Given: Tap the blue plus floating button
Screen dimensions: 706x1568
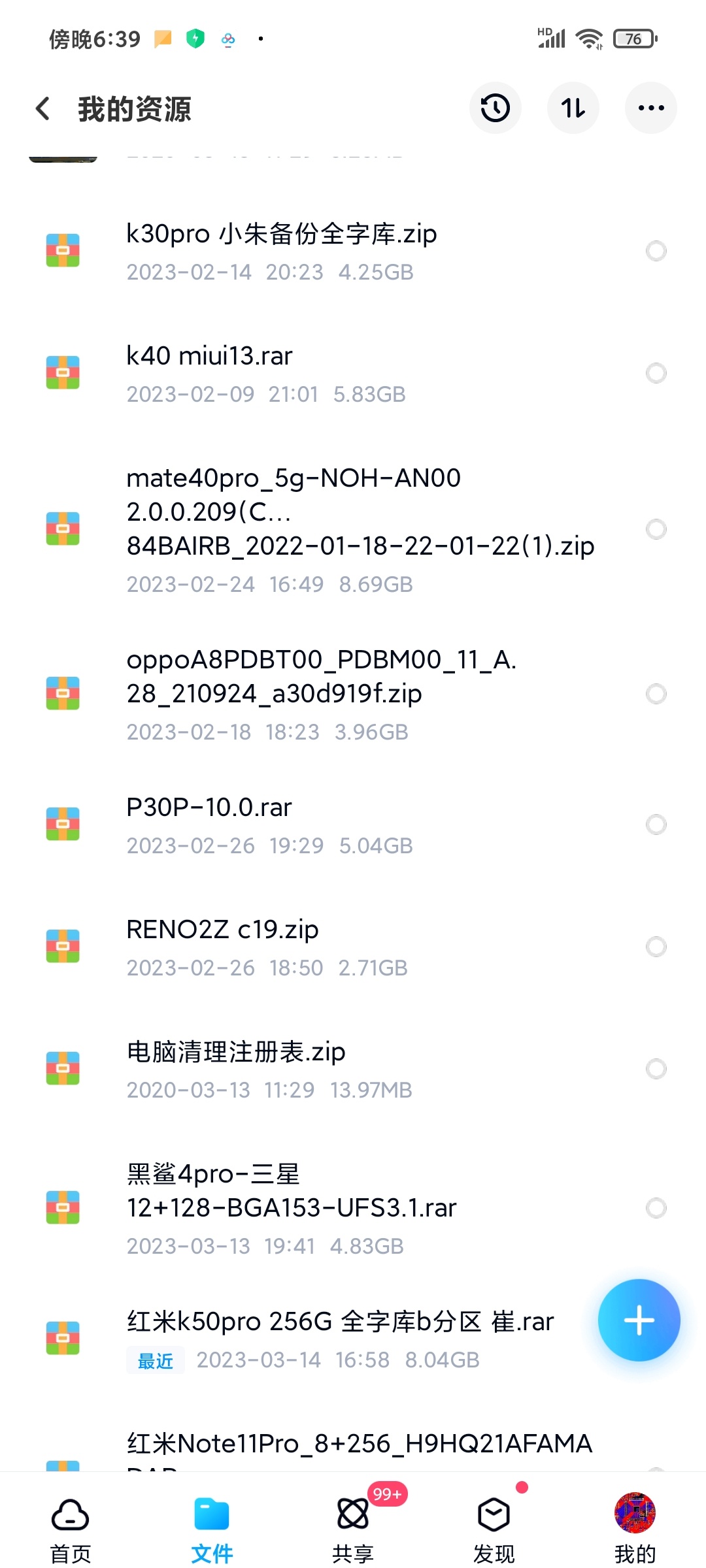Looking at the screenshot, I should click(x=639, y=1320).
